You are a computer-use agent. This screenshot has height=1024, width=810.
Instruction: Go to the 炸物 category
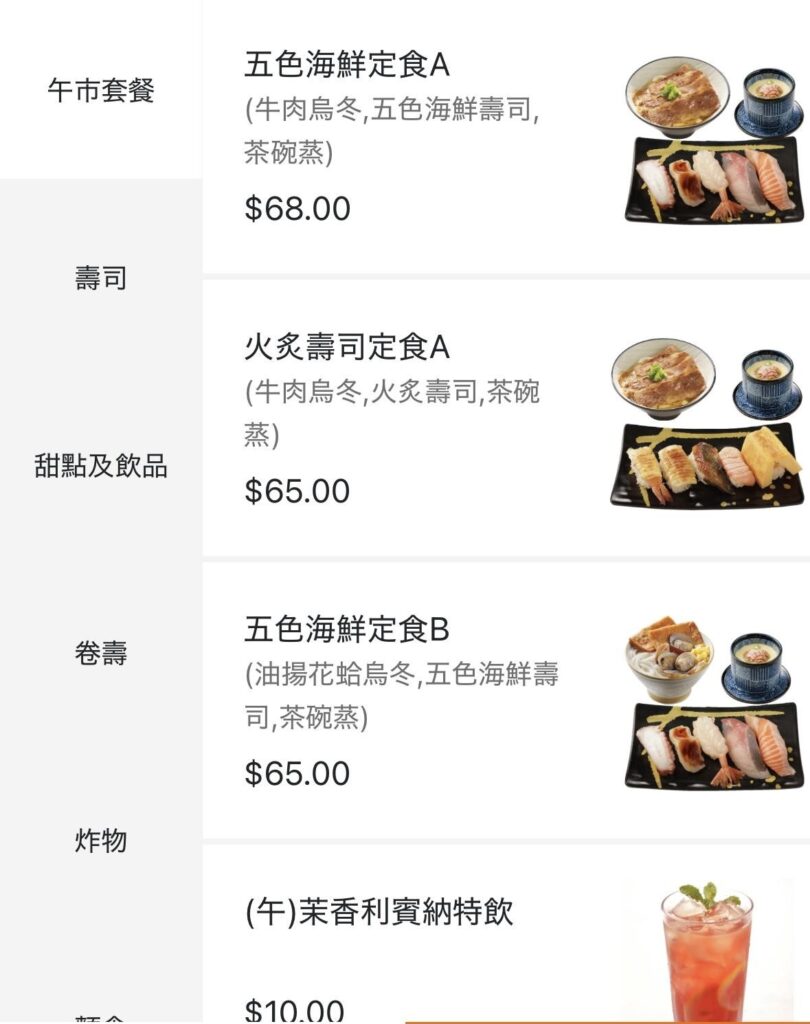point(101,841)
